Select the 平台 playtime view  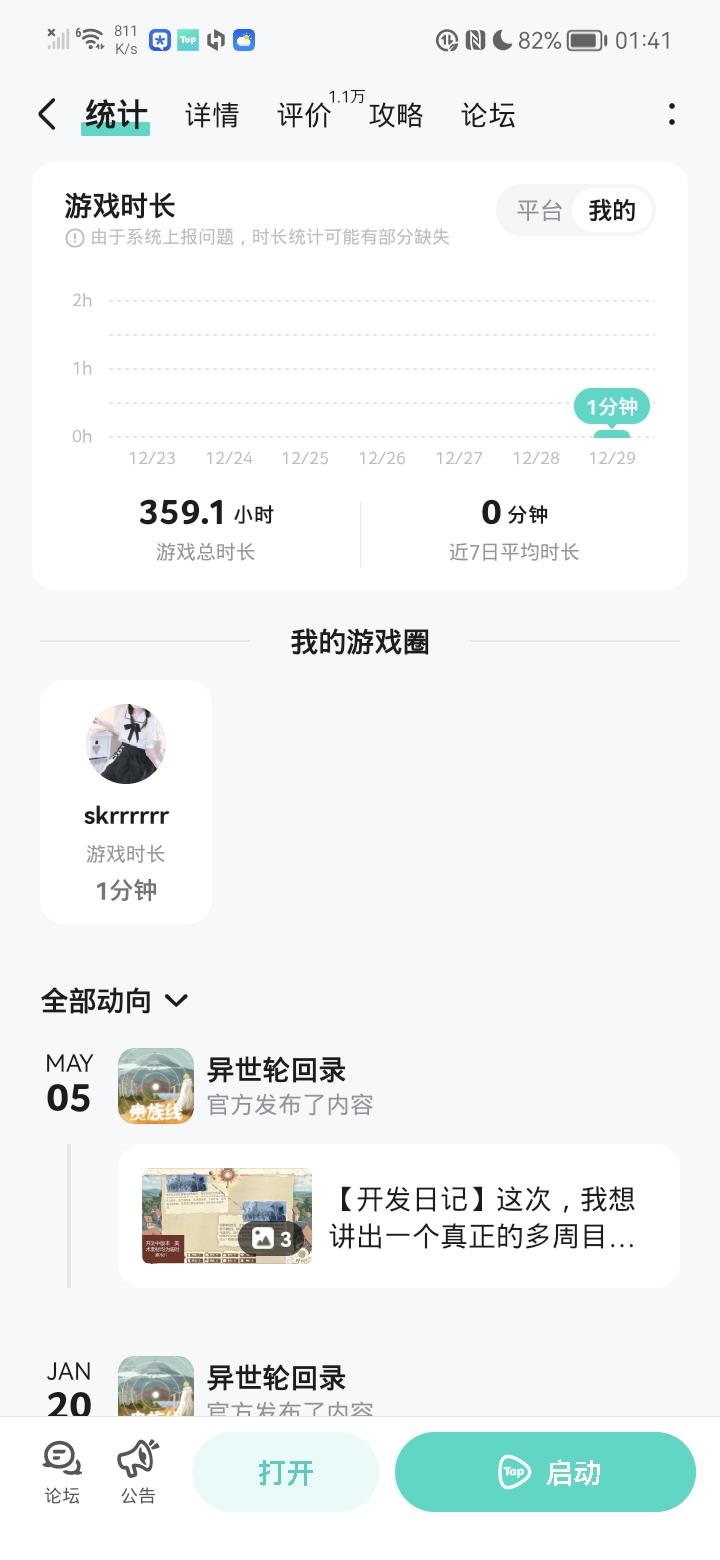point(539,211)
